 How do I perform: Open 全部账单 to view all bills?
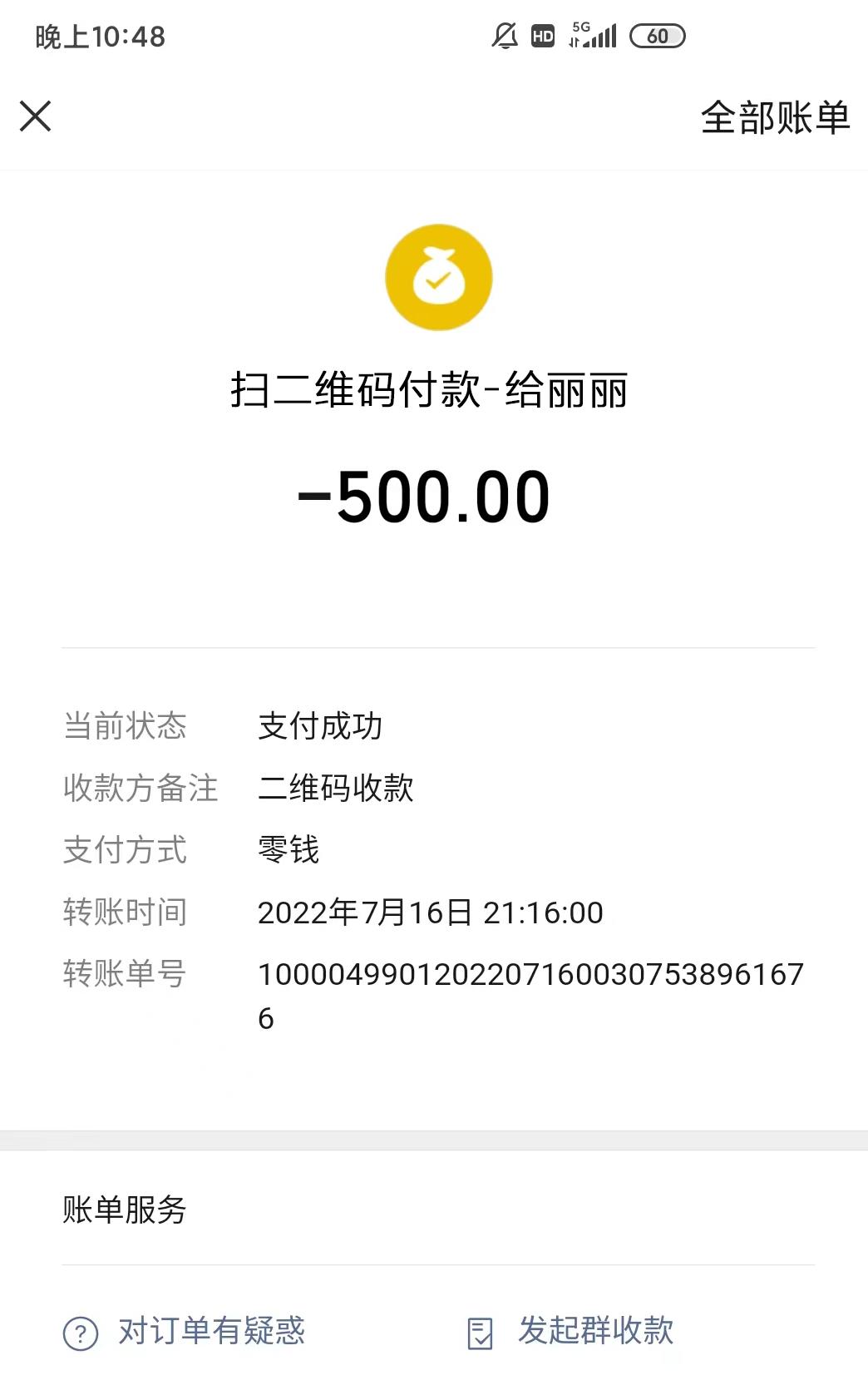774,117
